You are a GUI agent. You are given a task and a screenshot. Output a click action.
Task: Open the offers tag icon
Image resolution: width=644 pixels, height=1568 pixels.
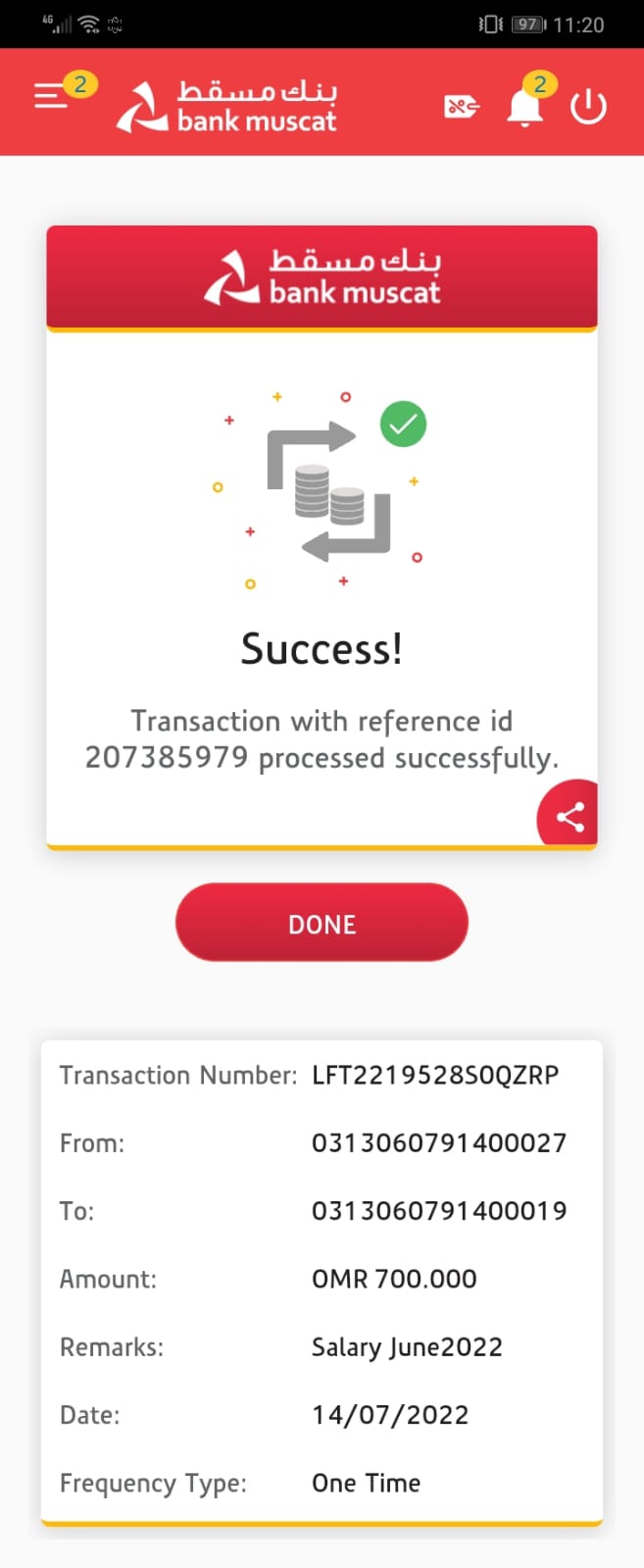(x=460, y=106)
